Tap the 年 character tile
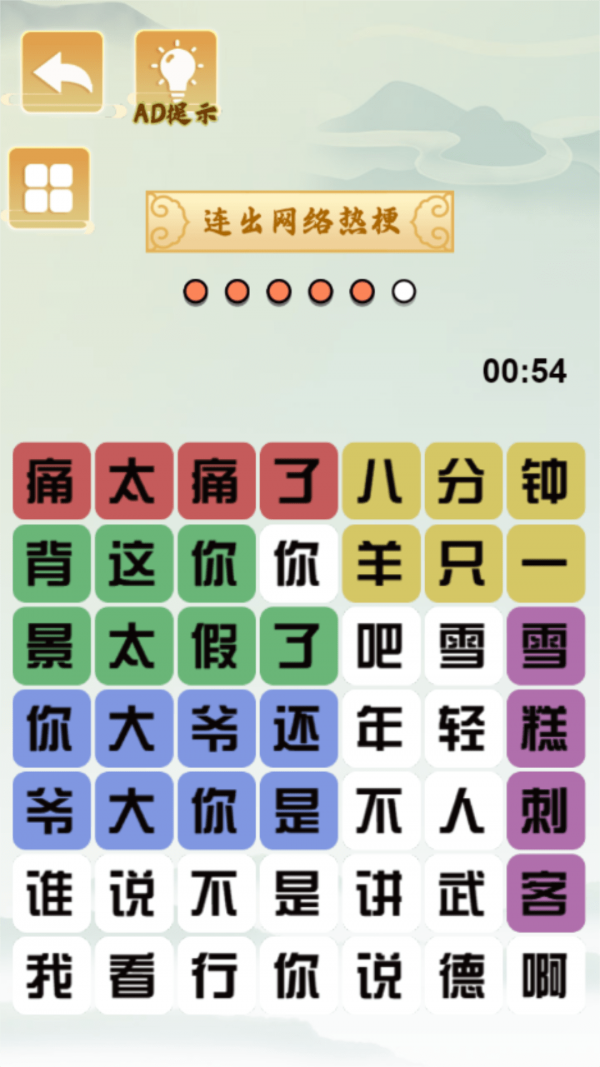 point(380,729)
